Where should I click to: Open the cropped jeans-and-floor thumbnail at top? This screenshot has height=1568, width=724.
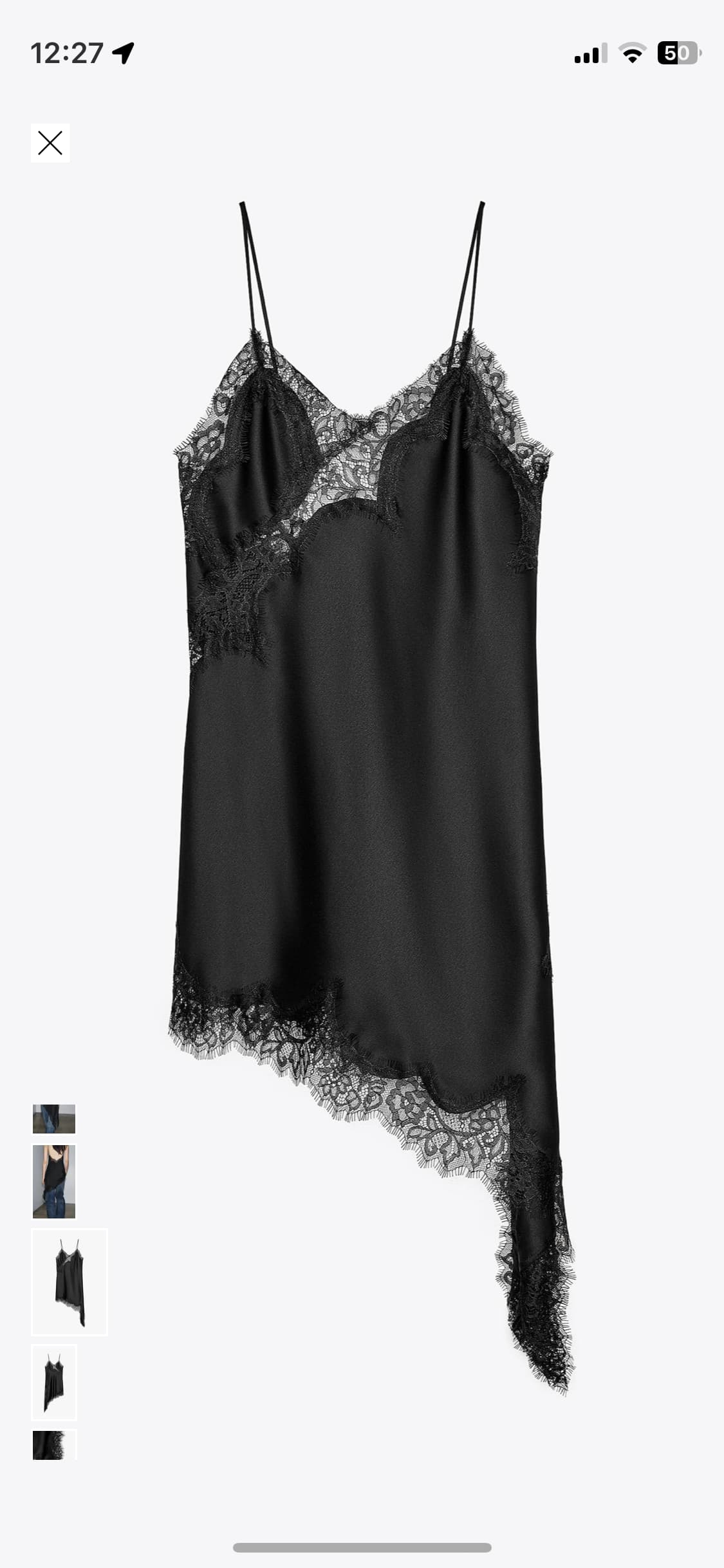click(x=54, y=1119)
